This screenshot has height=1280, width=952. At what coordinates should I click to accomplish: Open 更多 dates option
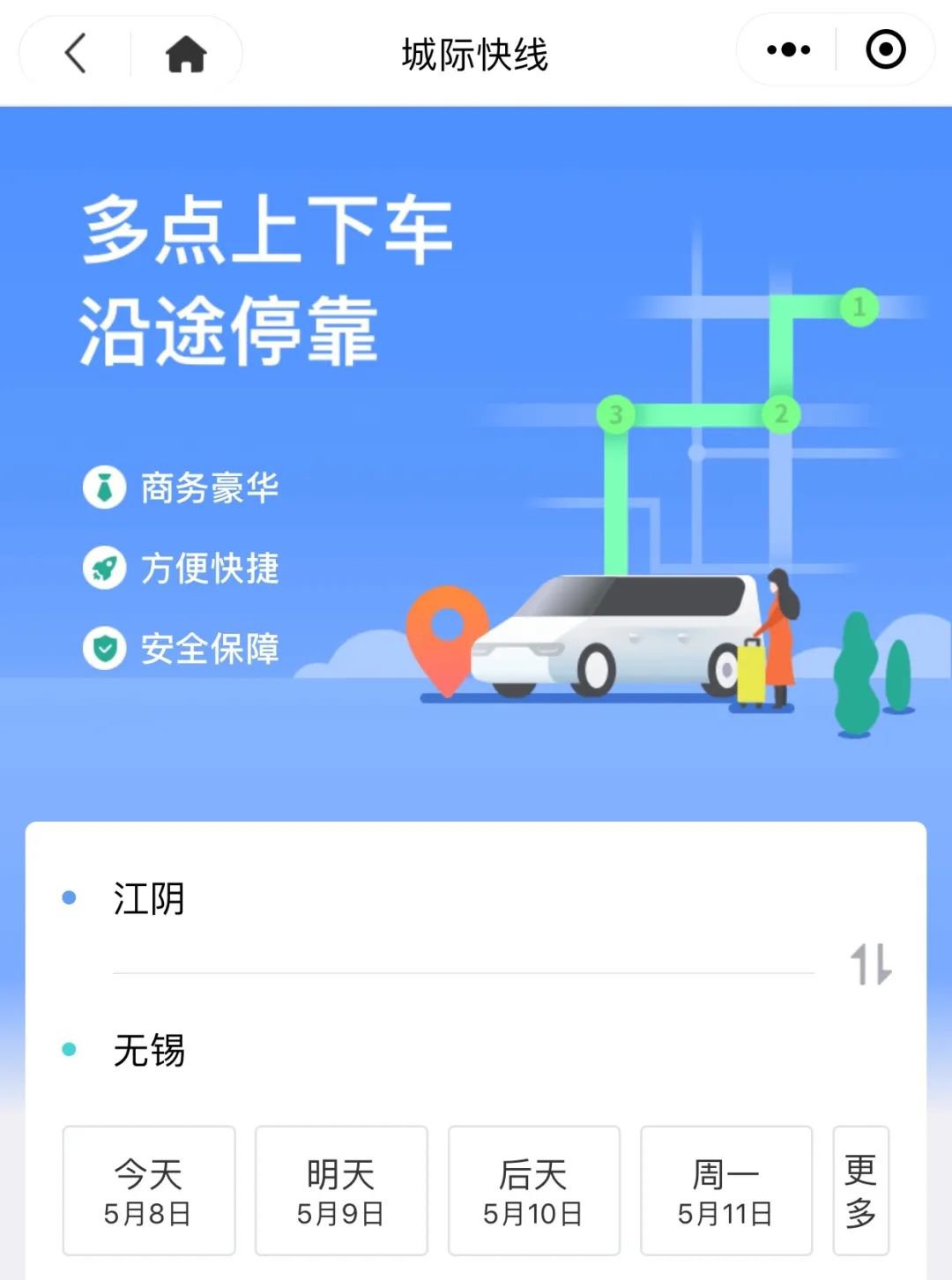coord(860,1190)
